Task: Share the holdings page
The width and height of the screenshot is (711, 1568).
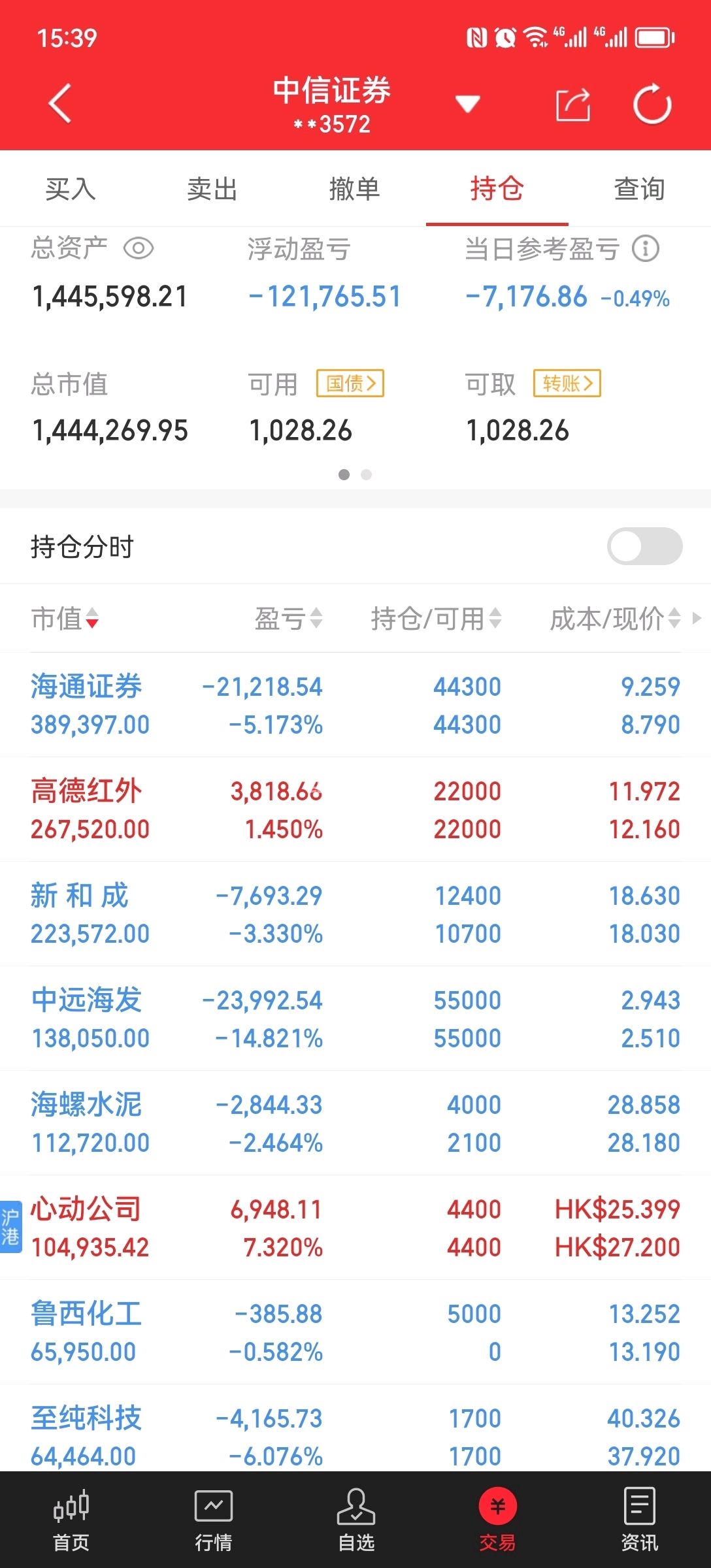Action: click(x=573, y=105)
